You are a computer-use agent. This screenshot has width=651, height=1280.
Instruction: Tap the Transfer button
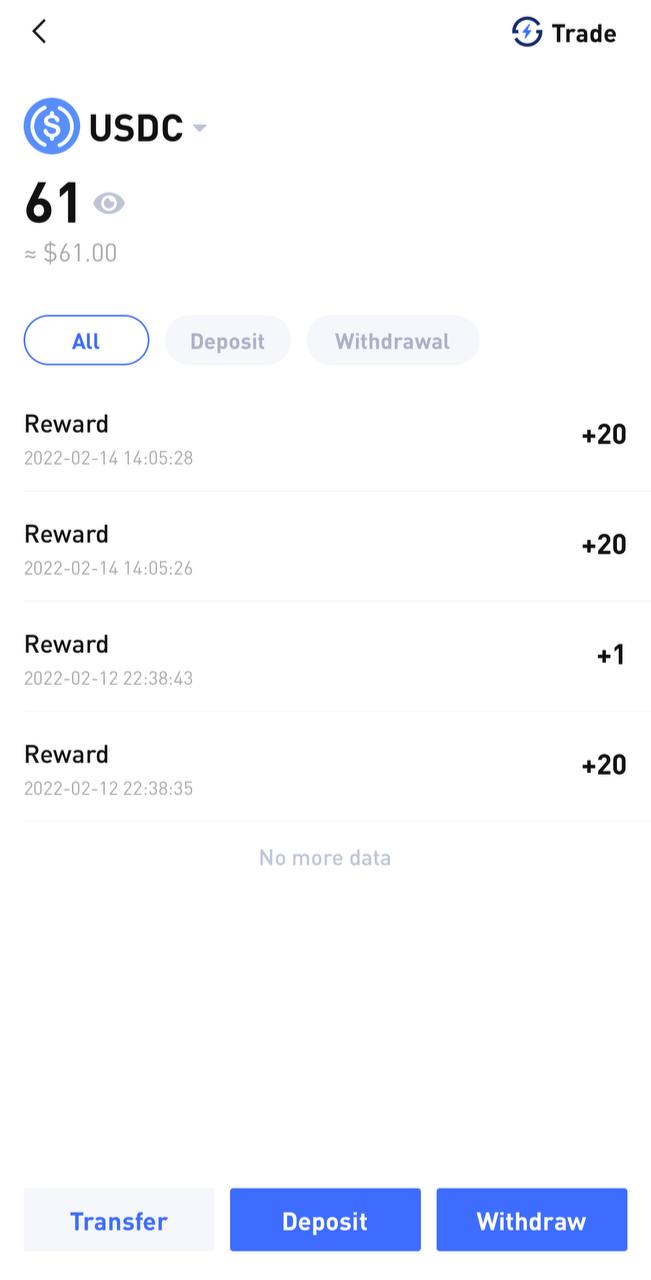click(119, 1220)
